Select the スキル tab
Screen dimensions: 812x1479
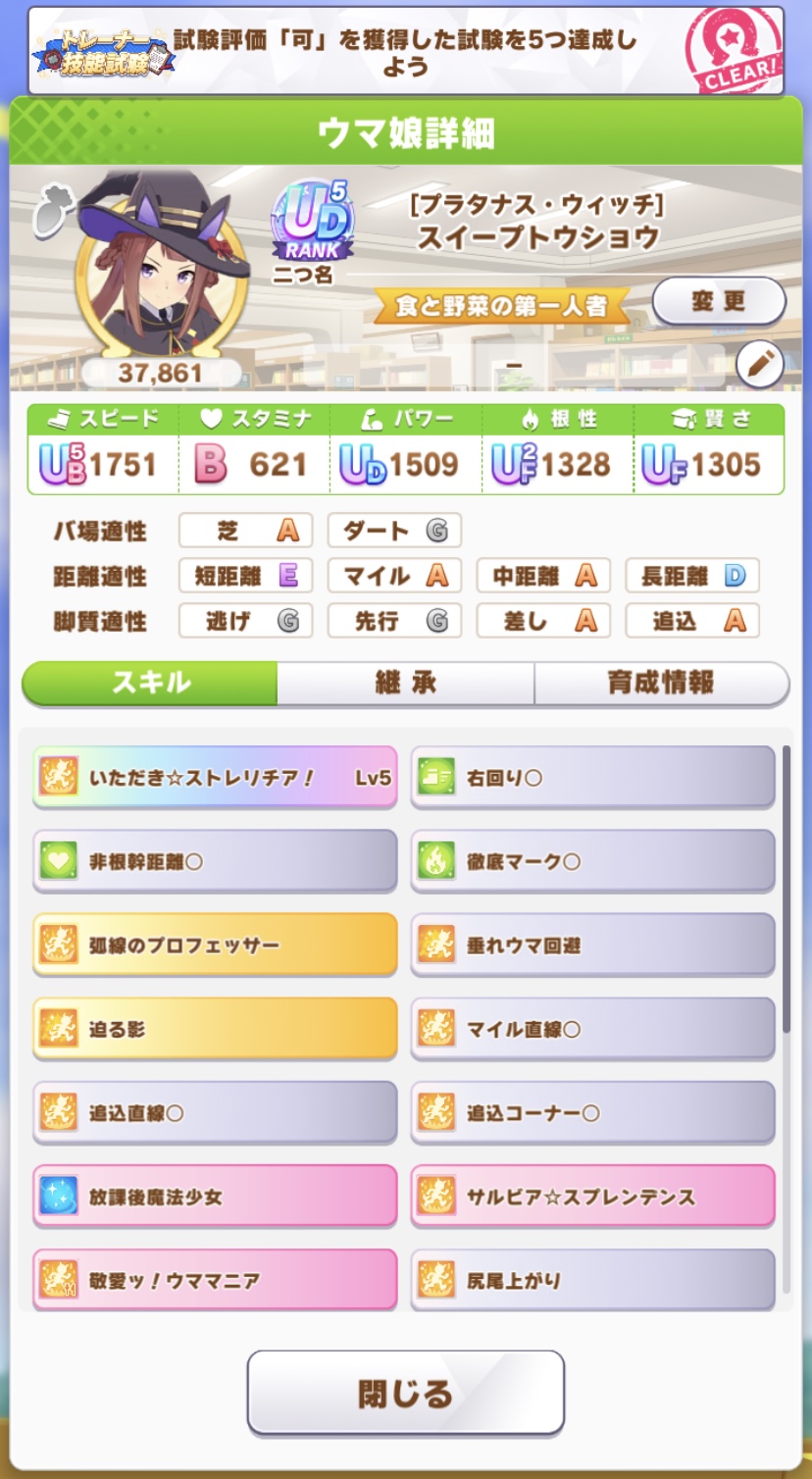(x=150, y=683)
